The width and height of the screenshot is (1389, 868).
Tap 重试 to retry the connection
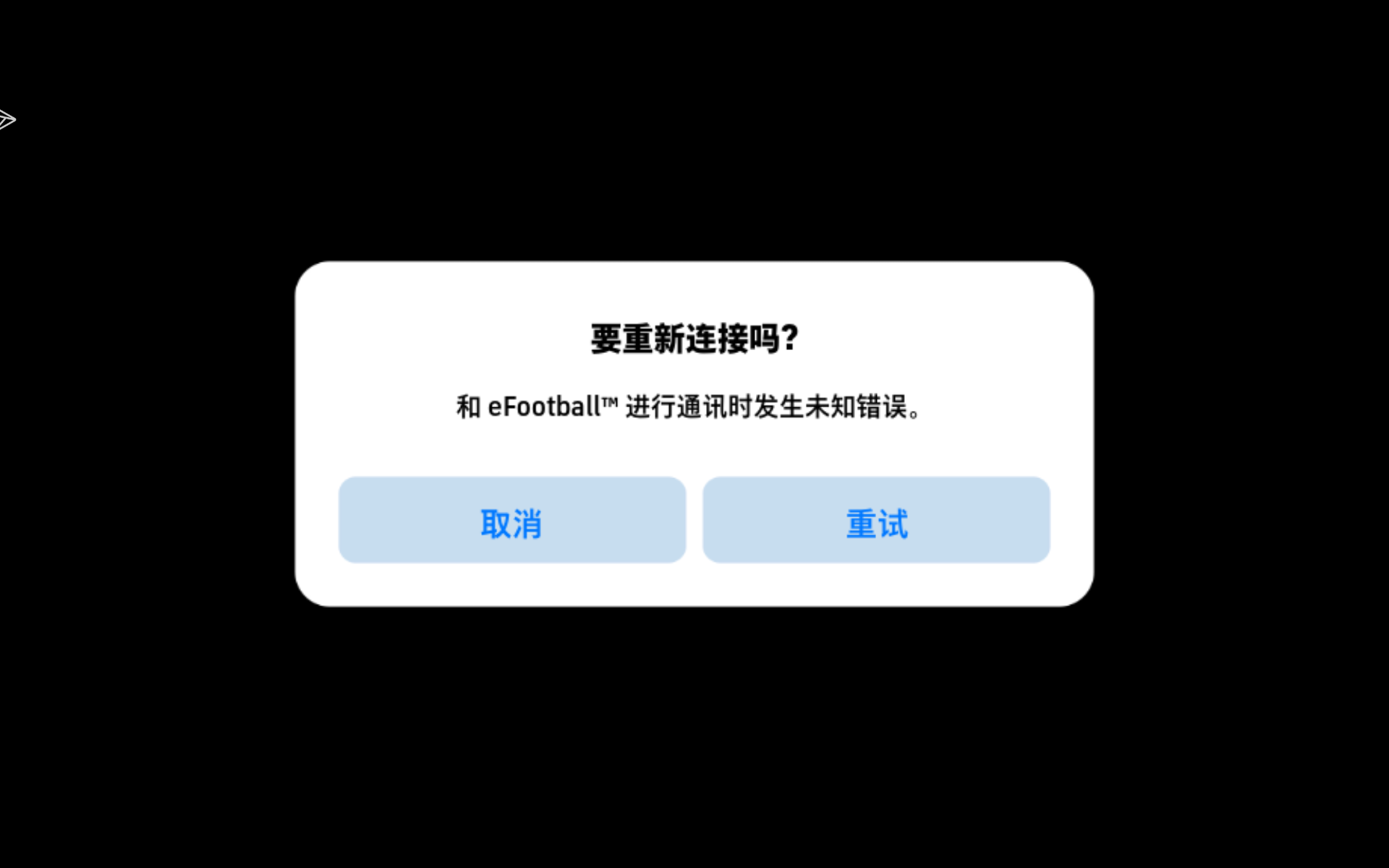click(876, 520)
